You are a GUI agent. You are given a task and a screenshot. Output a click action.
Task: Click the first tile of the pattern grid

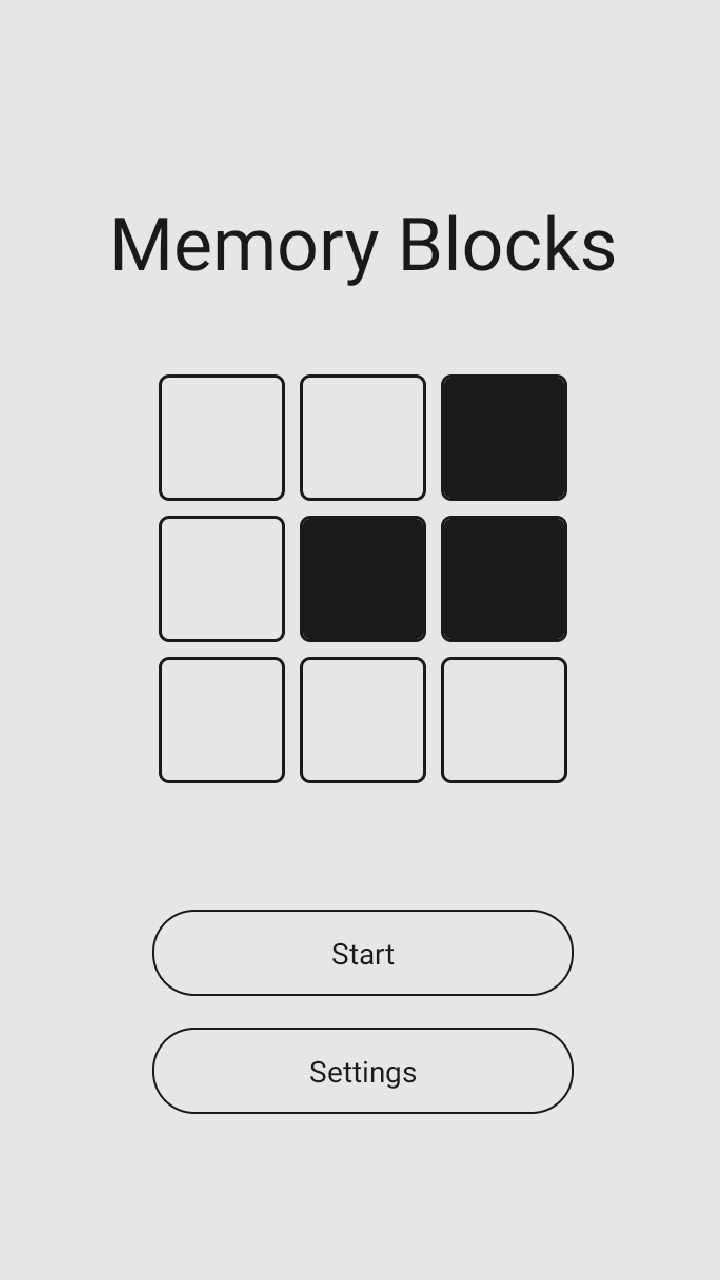click(221, 437)
